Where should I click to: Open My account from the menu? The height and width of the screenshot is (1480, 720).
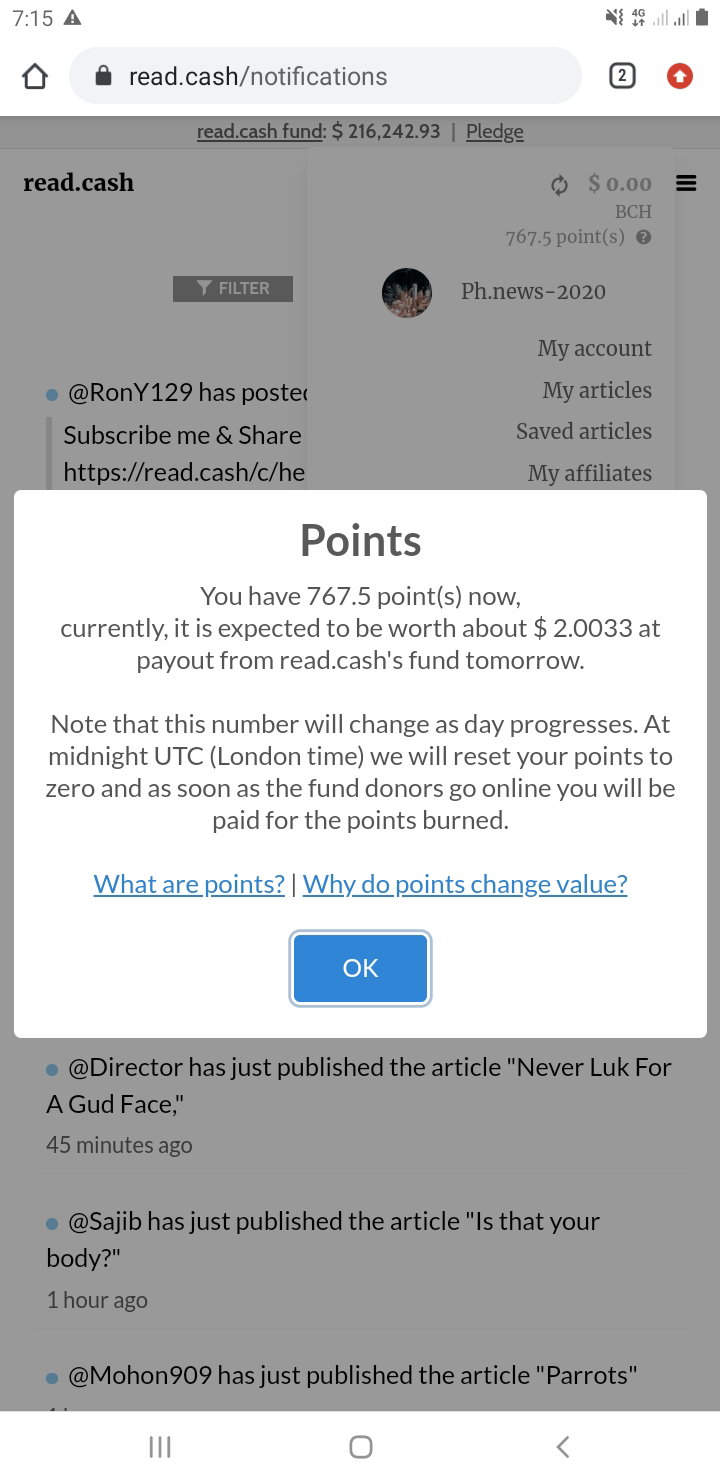pyautogui.click(x=594, y=348)
